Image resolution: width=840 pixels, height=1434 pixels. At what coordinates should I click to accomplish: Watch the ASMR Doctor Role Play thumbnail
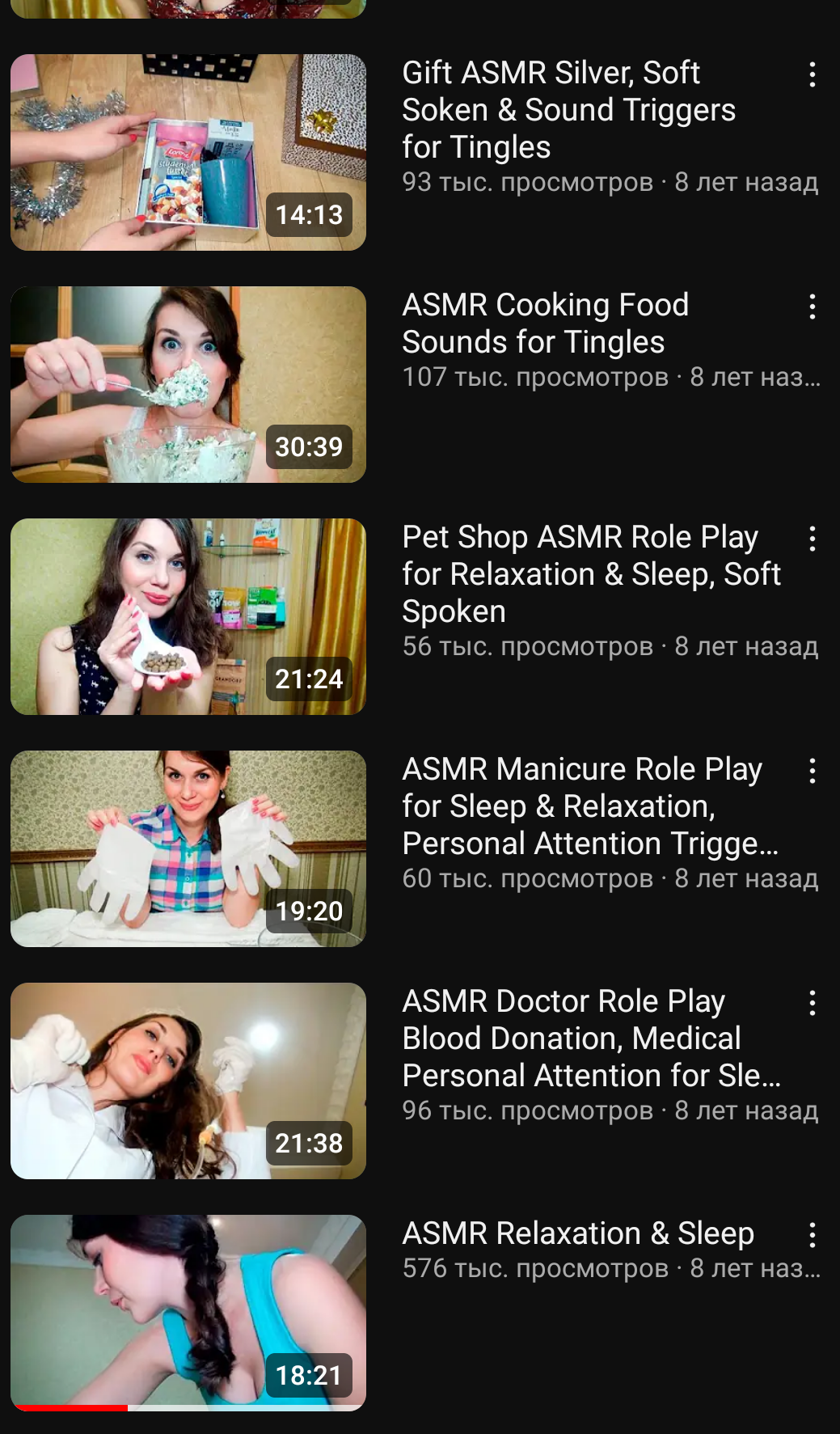(x=188, y=1081)
